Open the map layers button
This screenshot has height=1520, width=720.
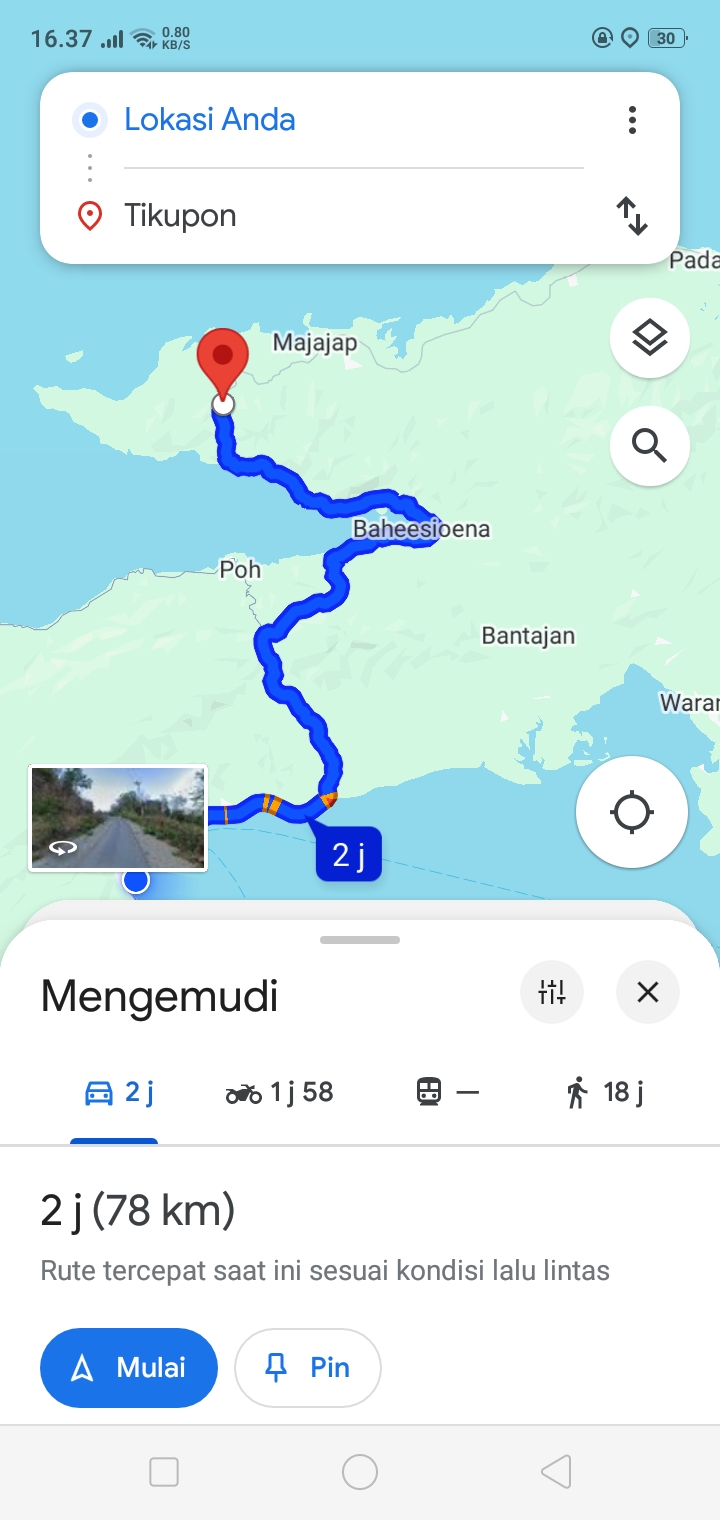pyautogui.click(x=650, y=338)
